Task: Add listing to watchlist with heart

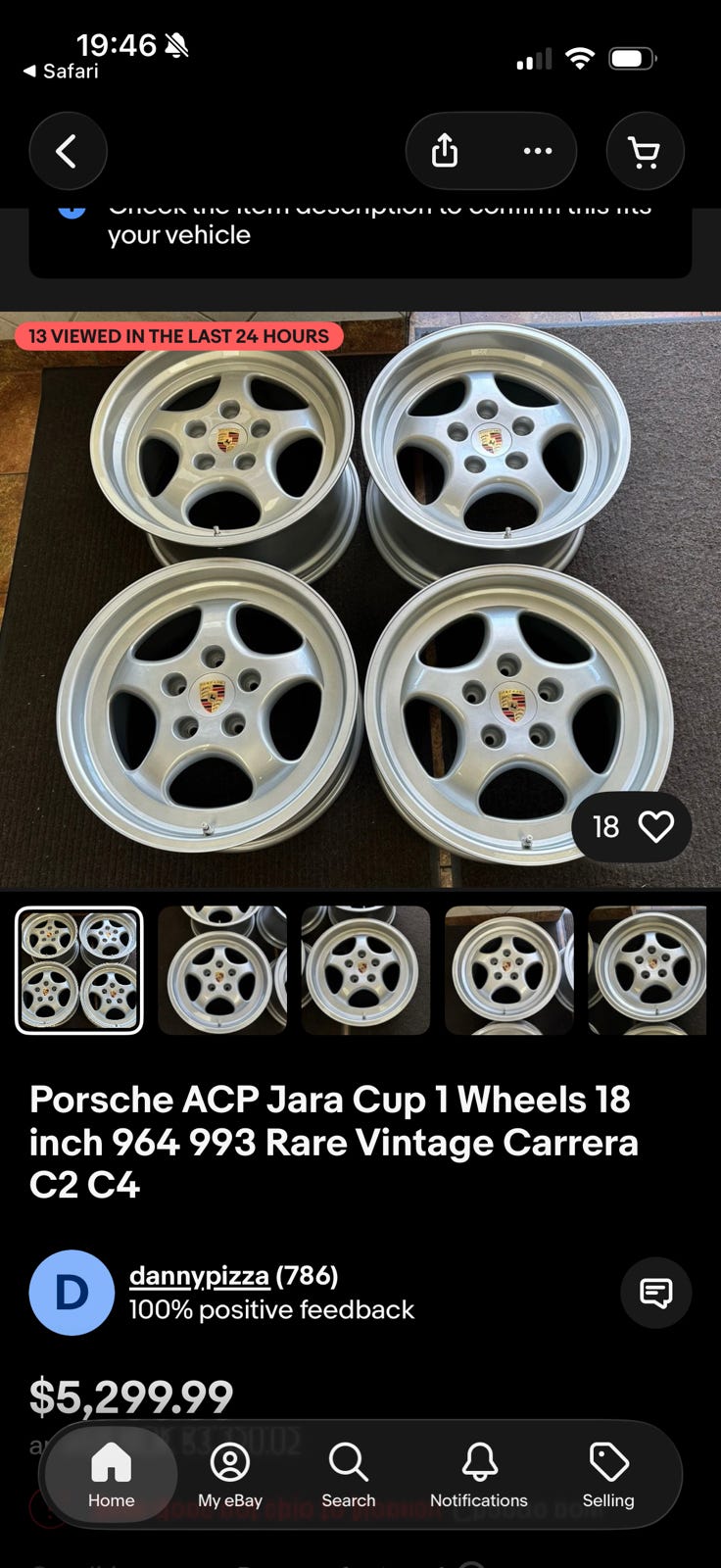Action: (655, 827)
